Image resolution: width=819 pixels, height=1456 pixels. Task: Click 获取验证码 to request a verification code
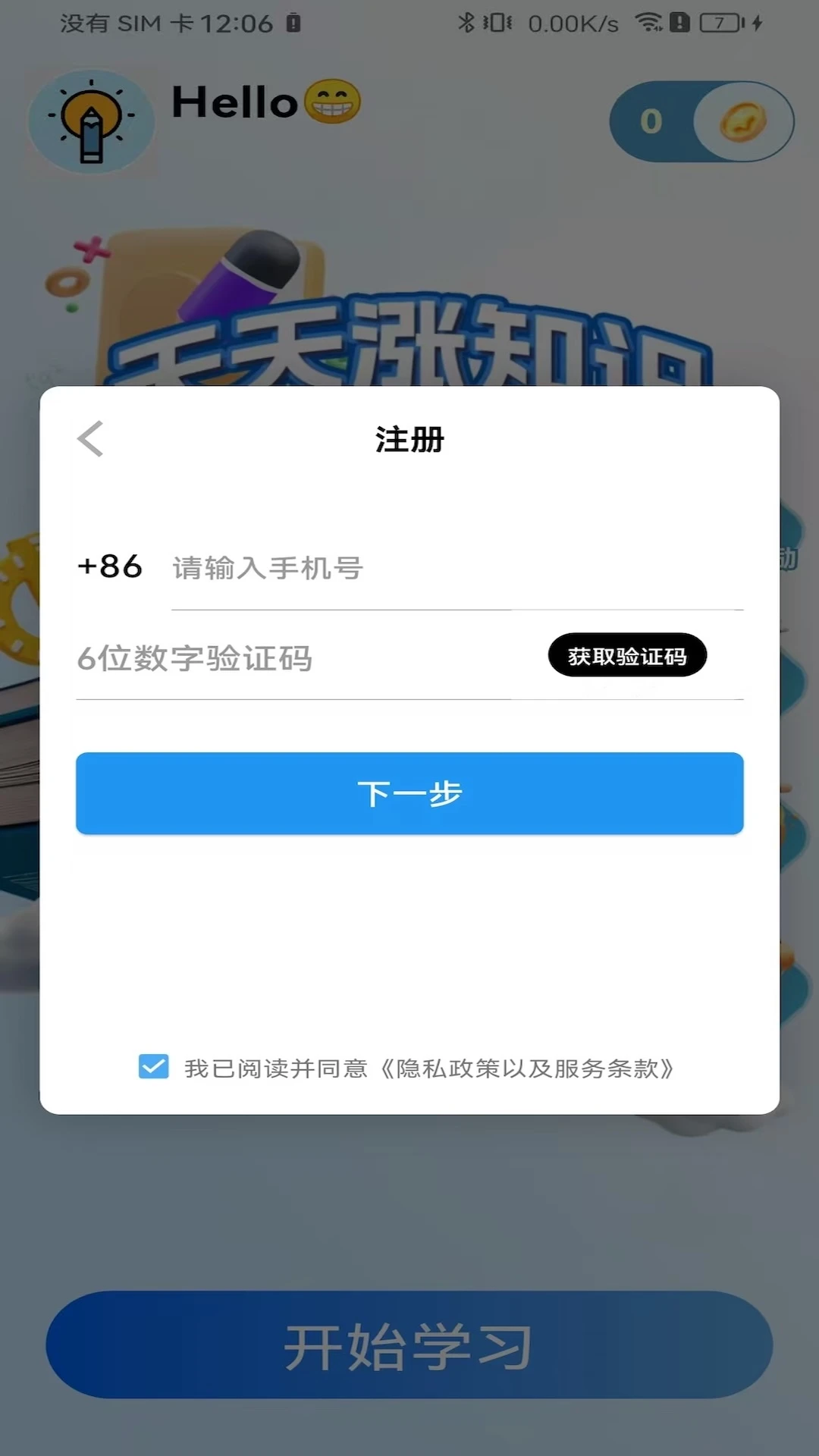tap(627, 657)
